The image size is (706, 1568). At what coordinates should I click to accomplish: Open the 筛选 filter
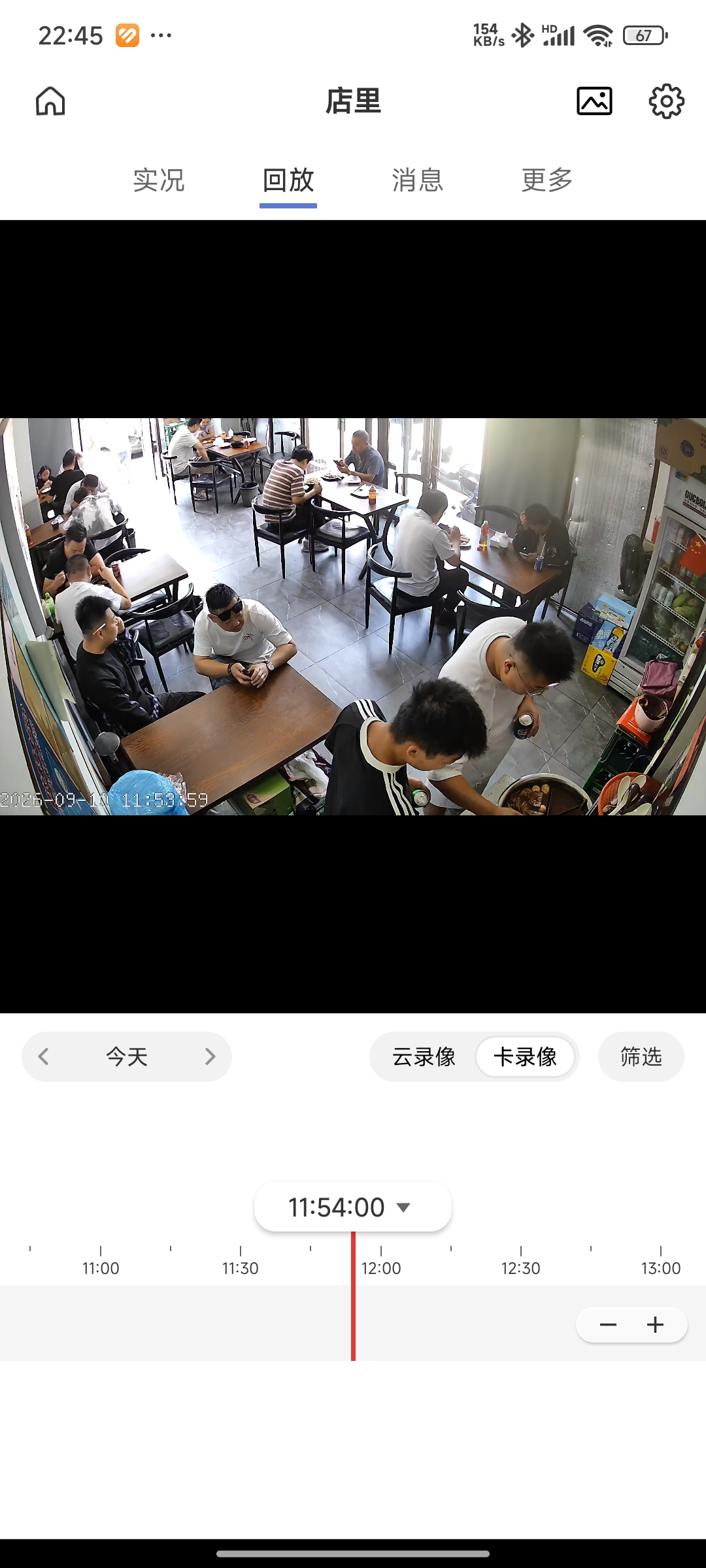pos(641,1056)
